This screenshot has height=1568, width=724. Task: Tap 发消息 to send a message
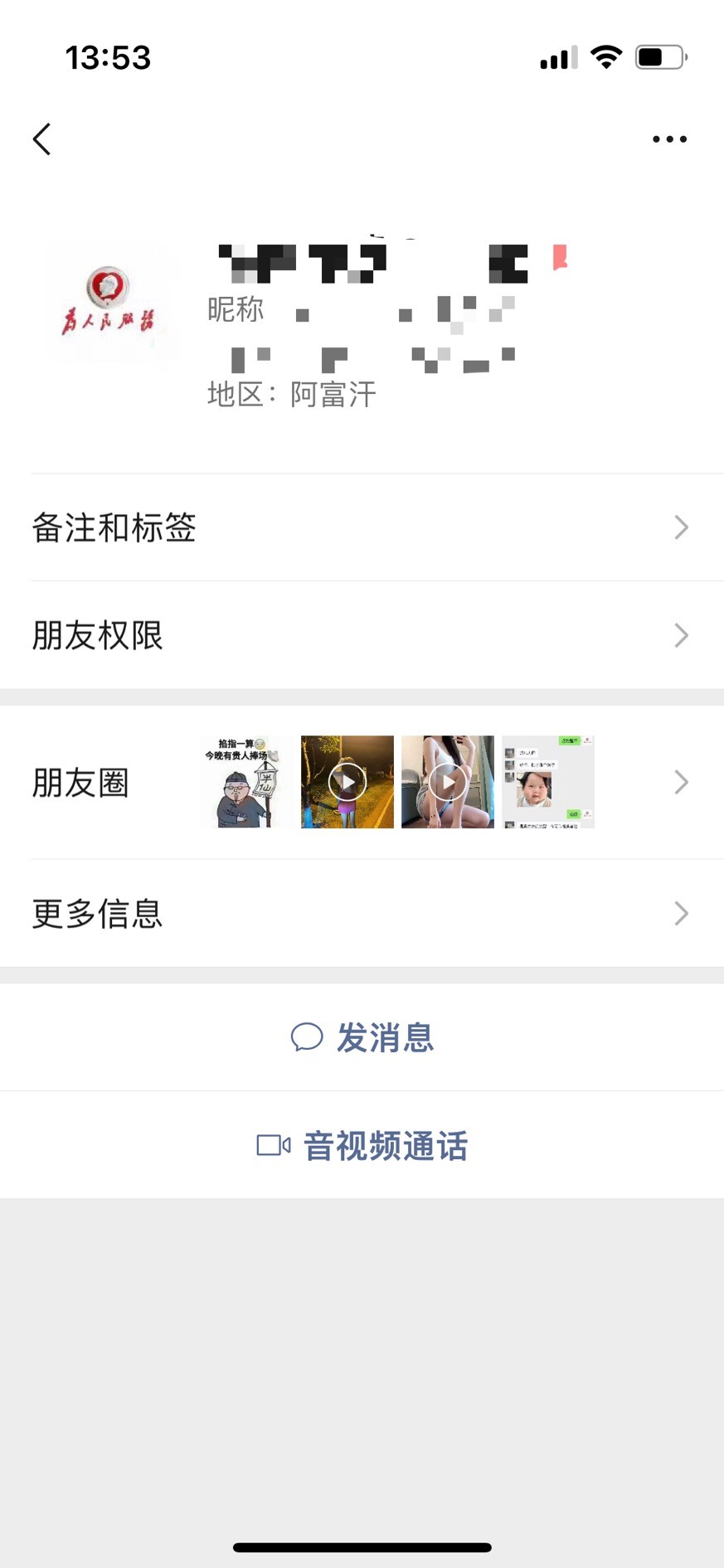[362, 1037]
